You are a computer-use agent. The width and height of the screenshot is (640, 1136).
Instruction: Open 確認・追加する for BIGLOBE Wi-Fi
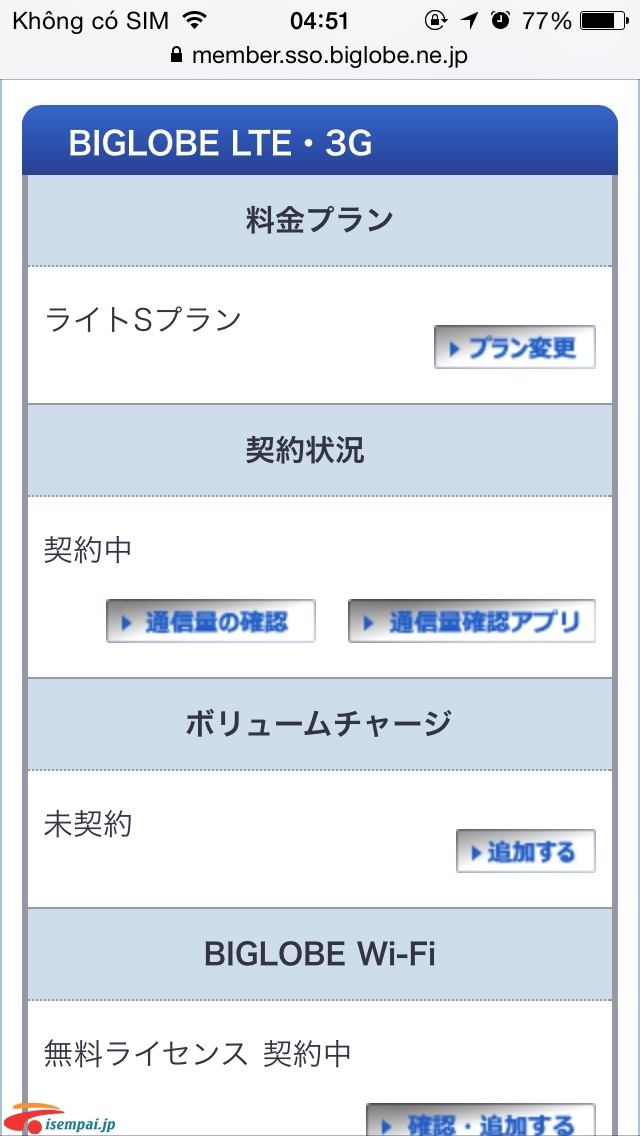tap(481, 1119)
